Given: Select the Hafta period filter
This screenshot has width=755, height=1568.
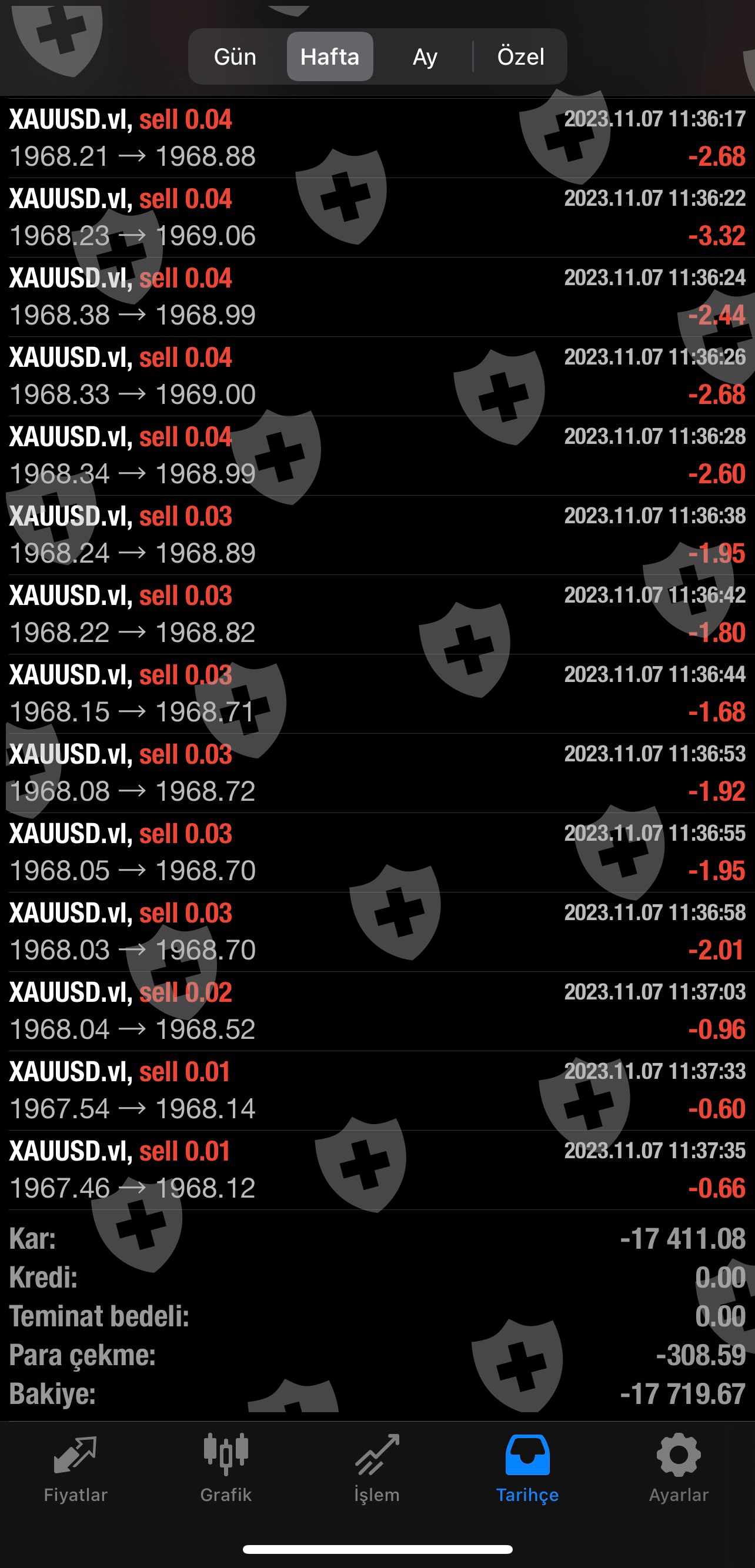Looking at the screenshot, I should pyautogui.click(x=329, y=56).
